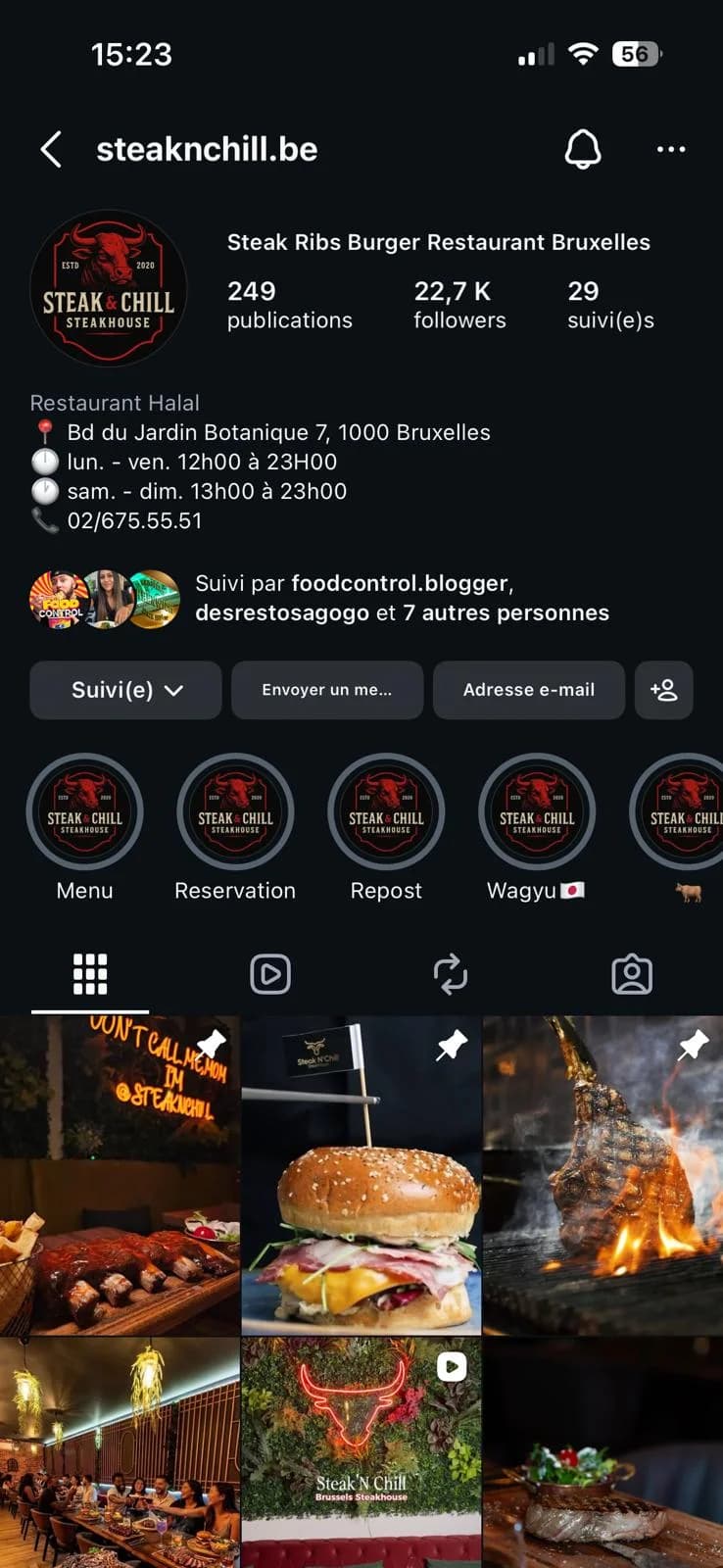Tap the Envoyer un message button
The height and width of the screenshot is (1568, 723).
326,690
